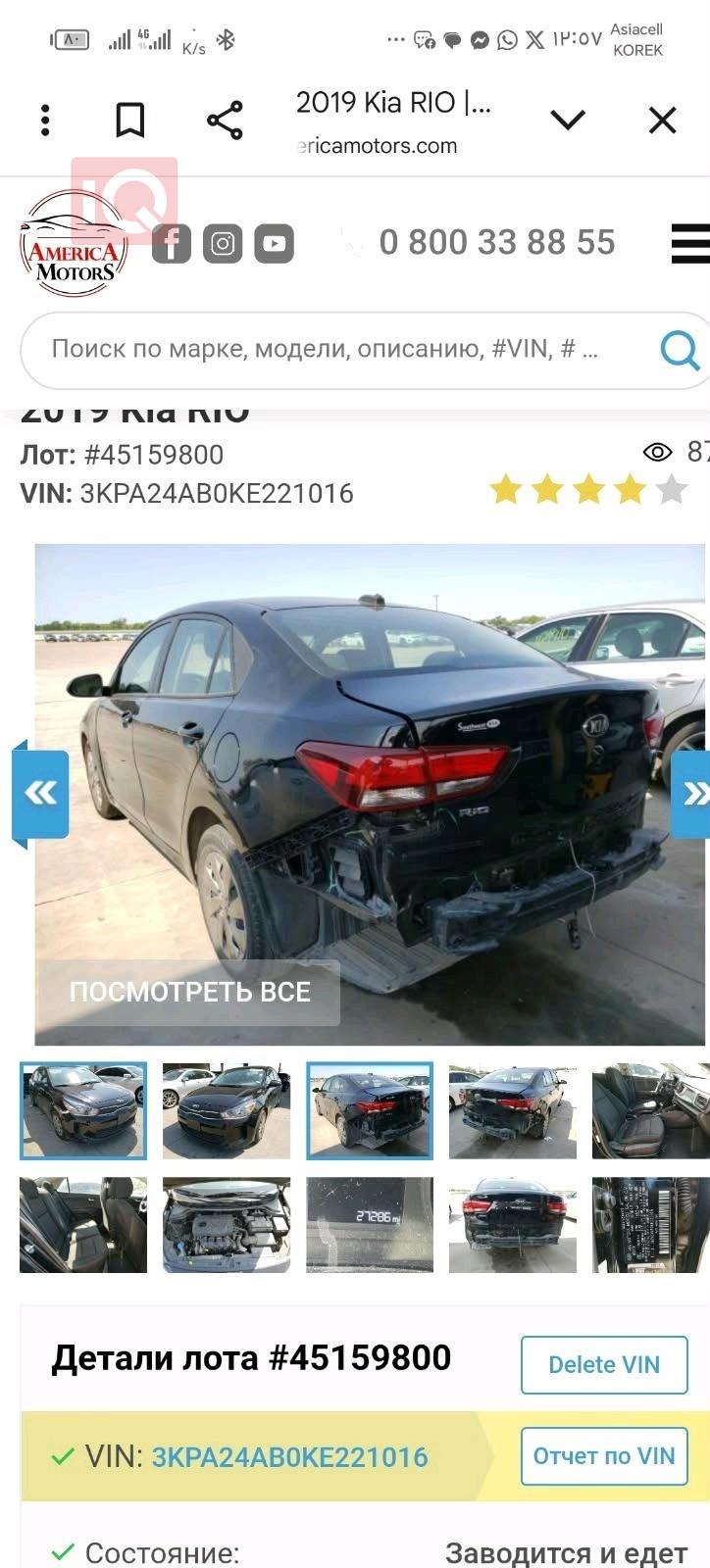Open the browser three-dot overflow menu
710x1568 pixels.
[45, 120]
